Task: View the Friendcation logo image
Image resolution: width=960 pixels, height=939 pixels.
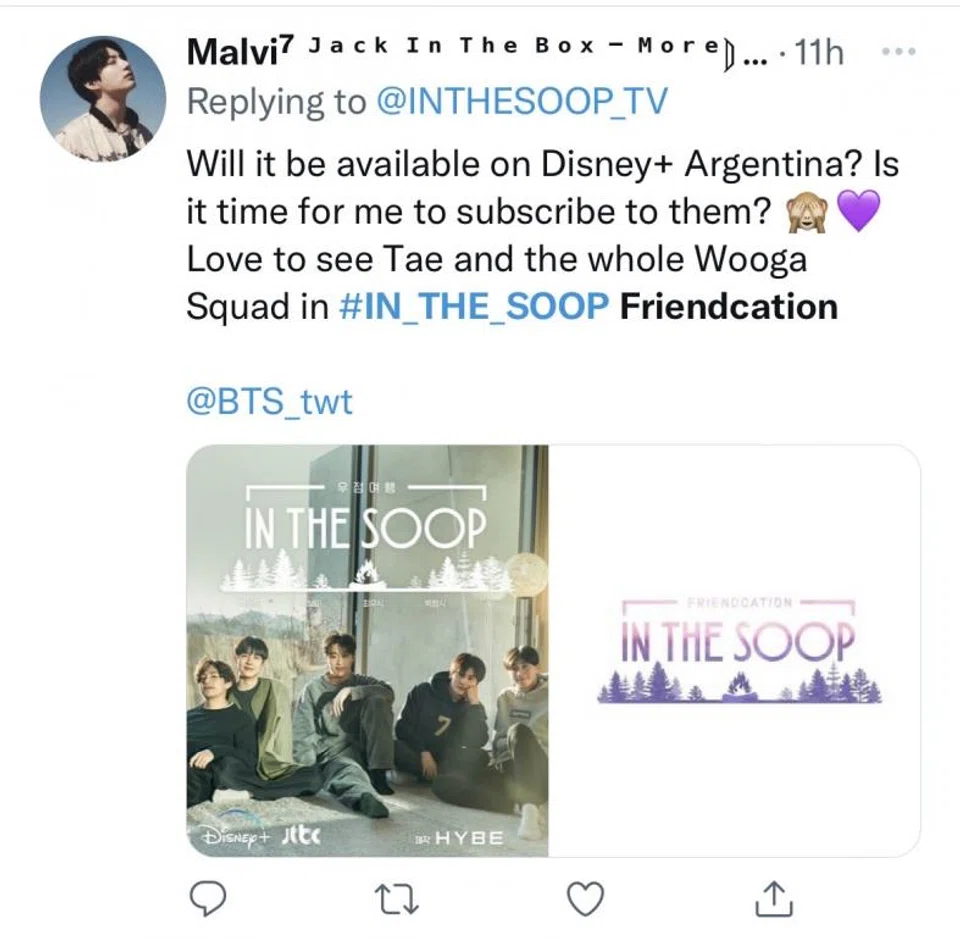Action: 737,650
